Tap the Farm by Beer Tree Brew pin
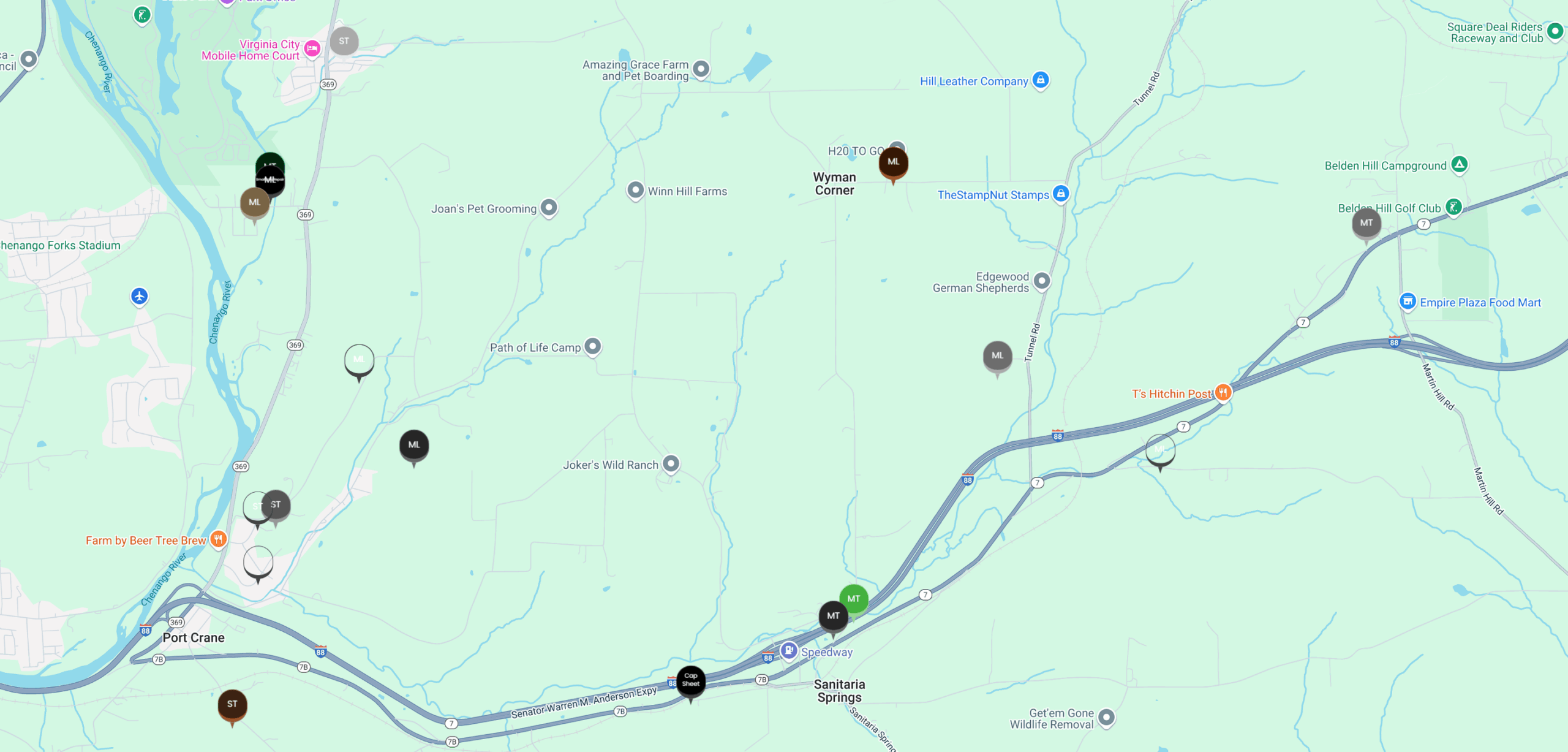The image size is (1568, 752). (218, 539)
